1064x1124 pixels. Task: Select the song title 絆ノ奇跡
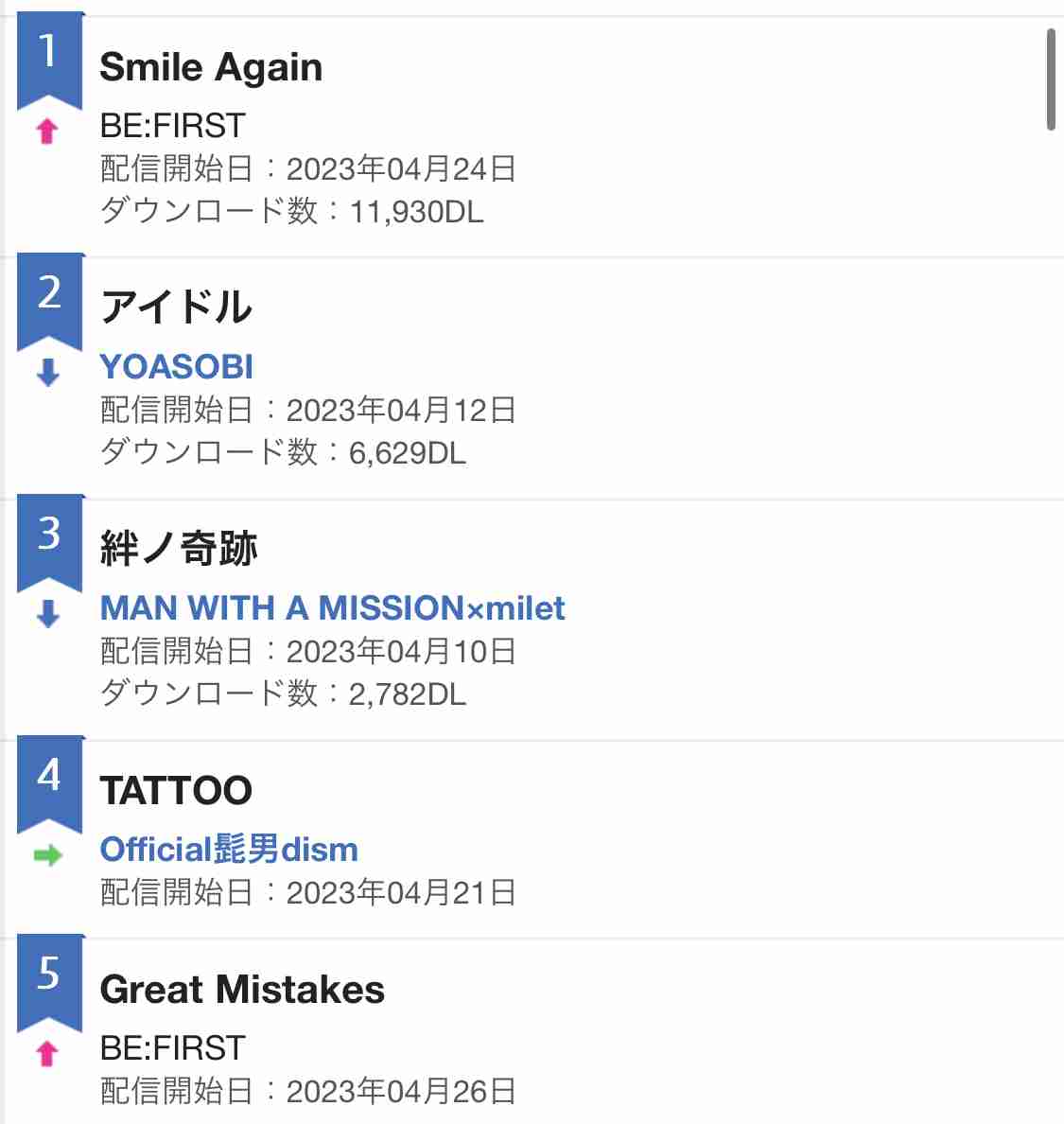[179, 547]
